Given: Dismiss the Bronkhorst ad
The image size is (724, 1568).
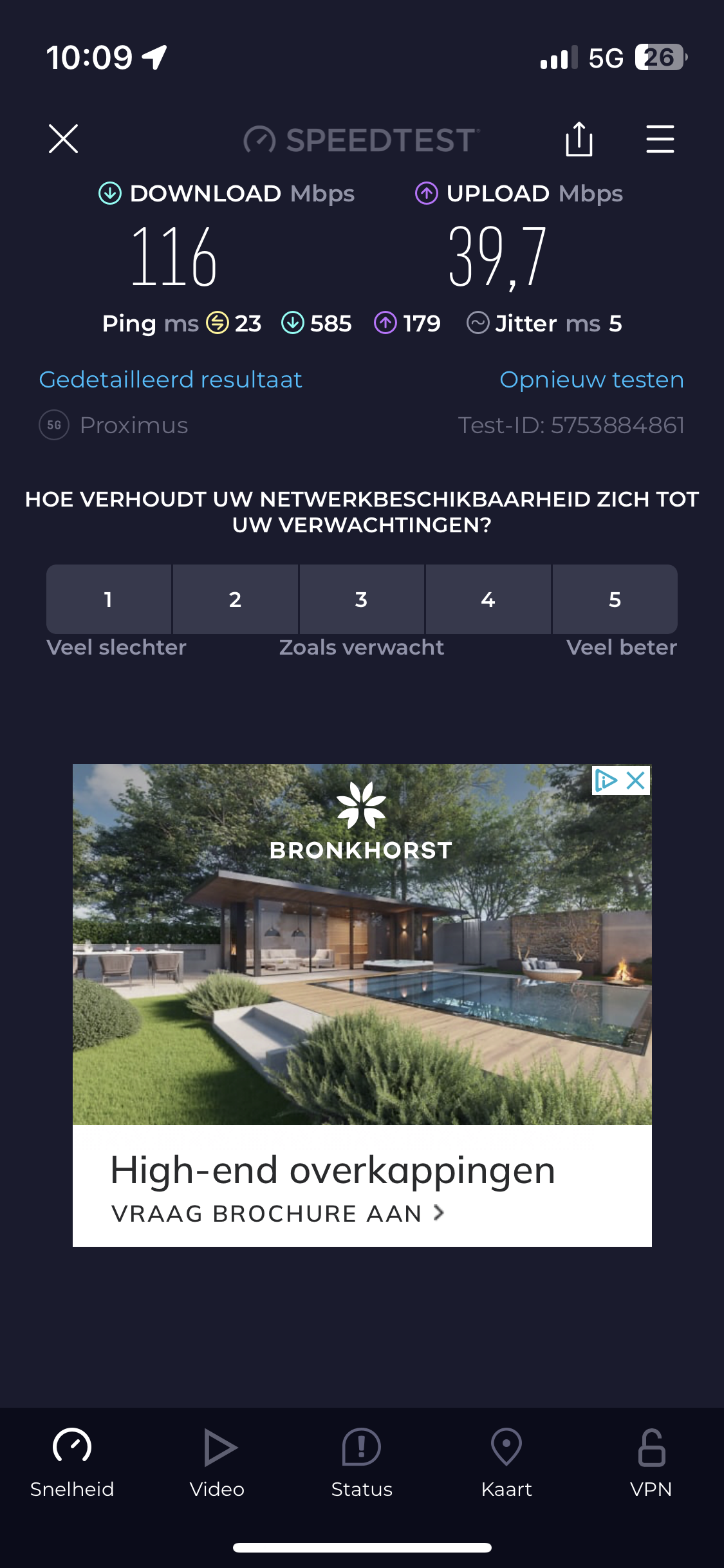Looking at the screenshot, I should 636,781.
